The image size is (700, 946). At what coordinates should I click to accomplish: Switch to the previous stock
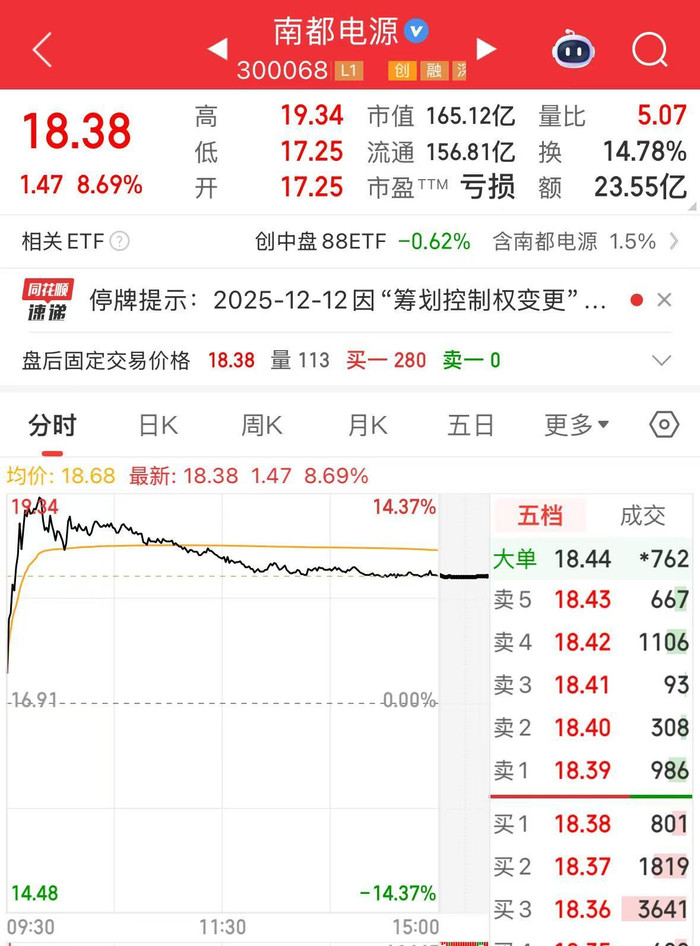[217, 49]
